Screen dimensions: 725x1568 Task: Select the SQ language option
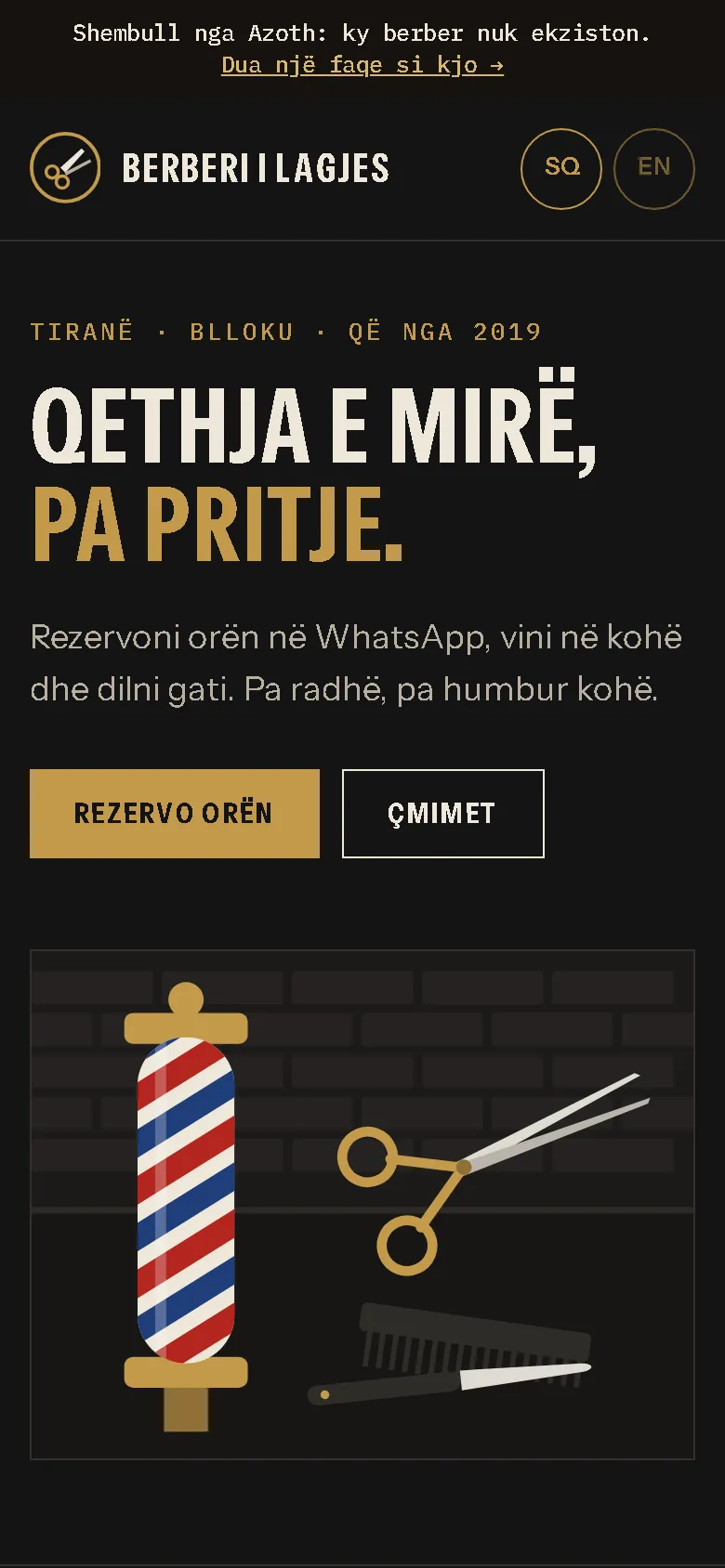click(x=561, y=168)
